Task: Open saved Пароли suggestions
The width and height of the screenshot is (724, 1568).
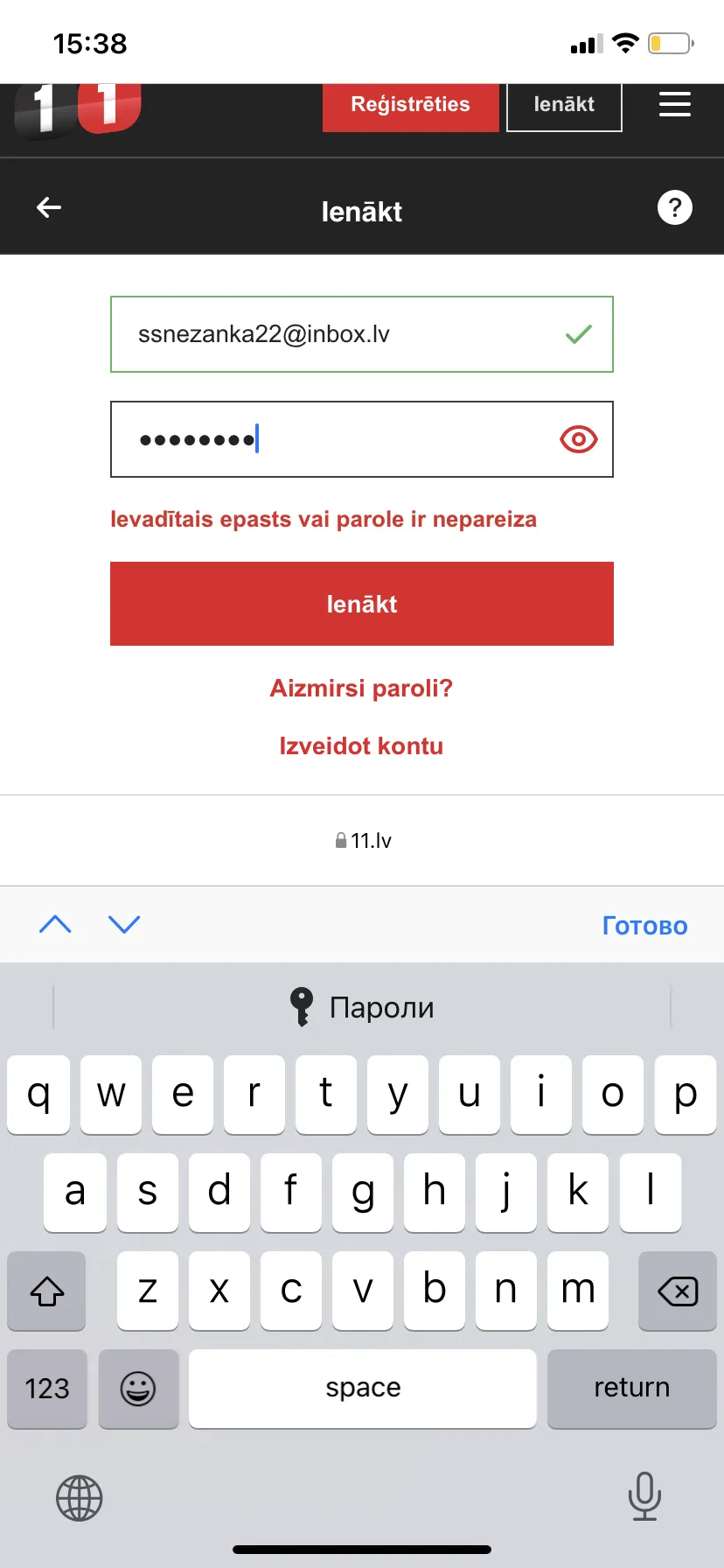Action: 362,1007
